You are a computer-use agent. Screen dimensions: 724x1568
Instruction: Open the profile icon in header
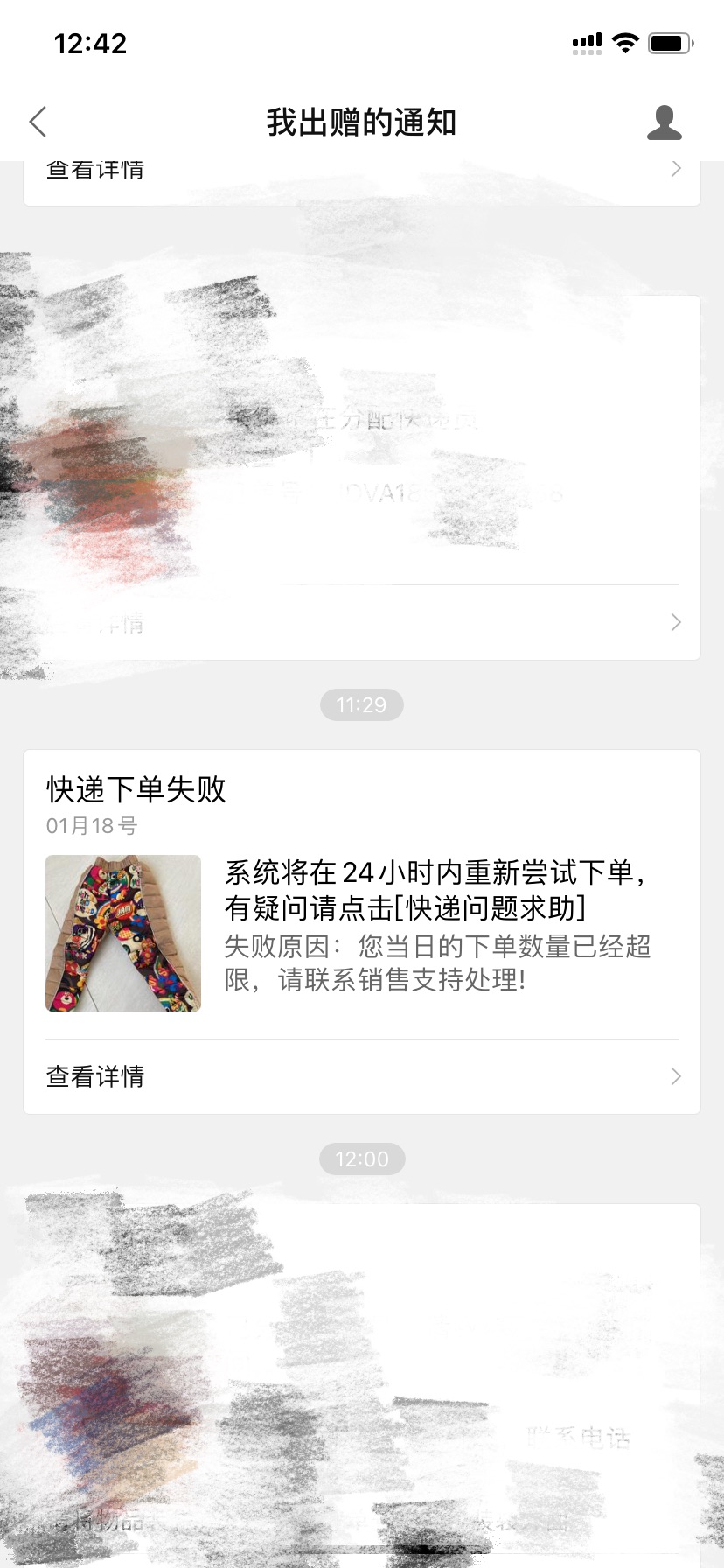[x=665, y=122]
